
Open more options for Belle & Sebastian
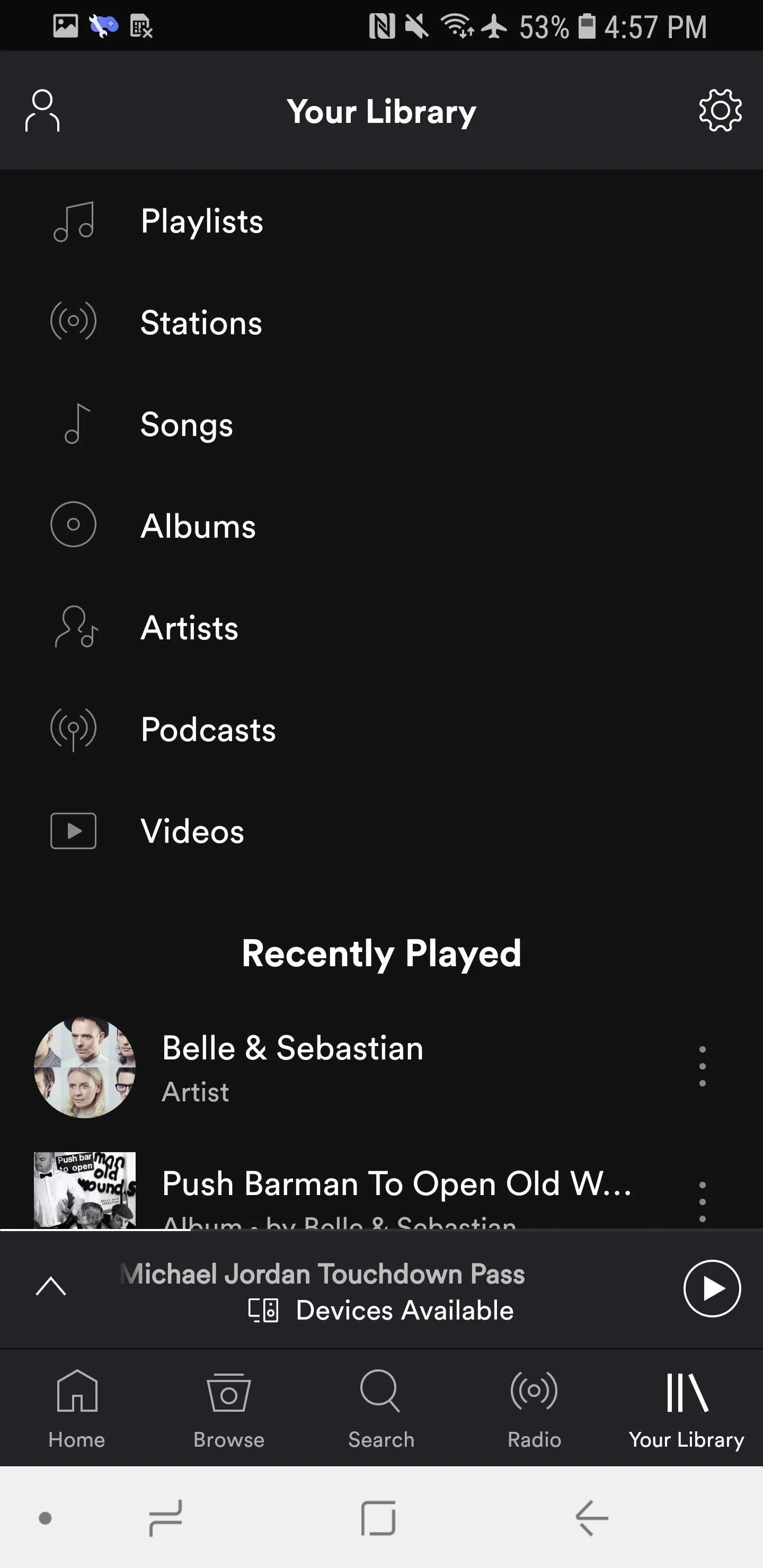[702, 1066]
